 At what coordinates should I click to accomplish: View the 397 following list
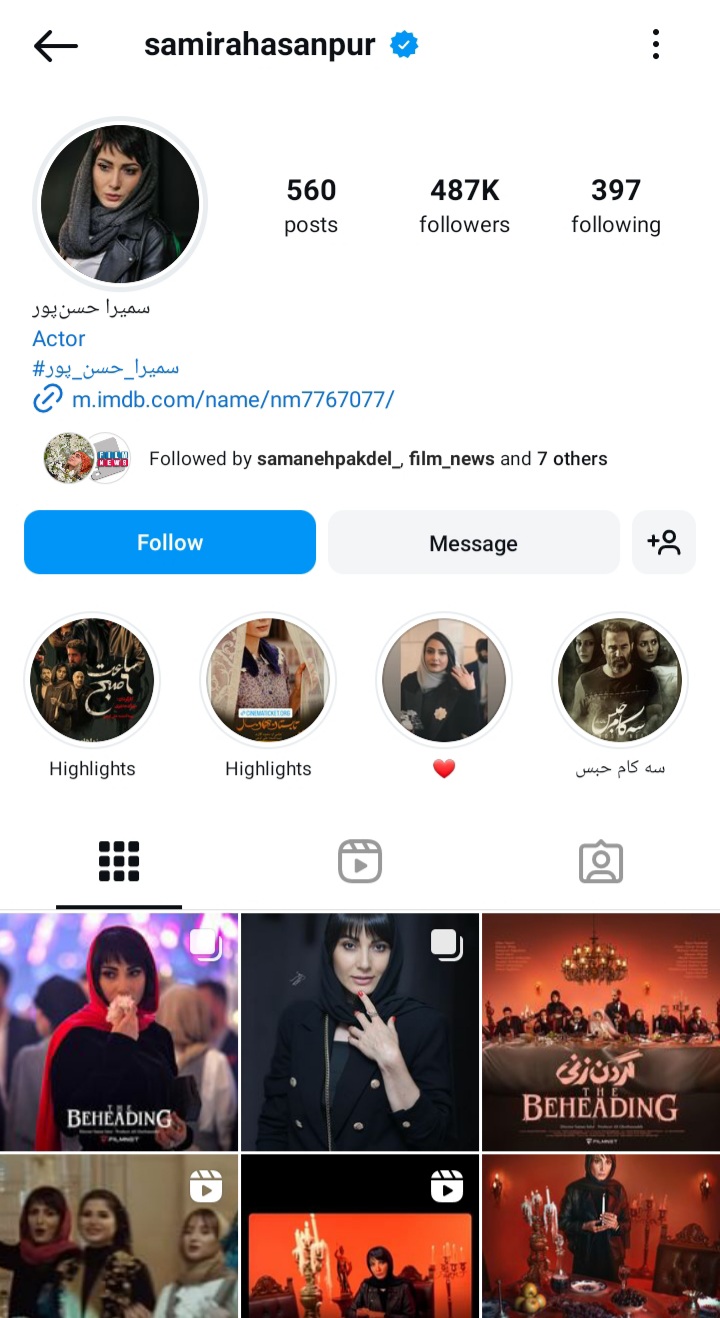[616, 205]
